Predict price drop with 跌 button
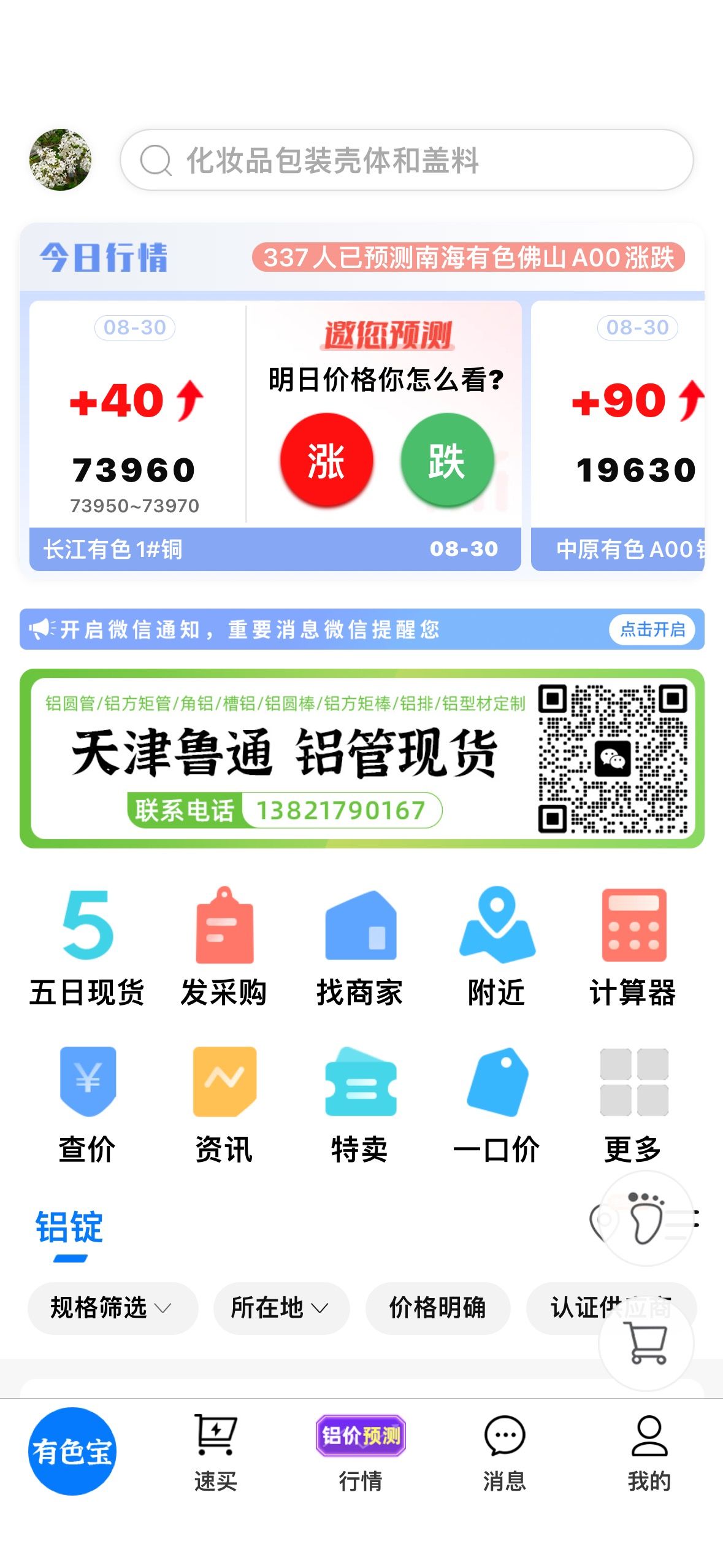 coord(447,460)
